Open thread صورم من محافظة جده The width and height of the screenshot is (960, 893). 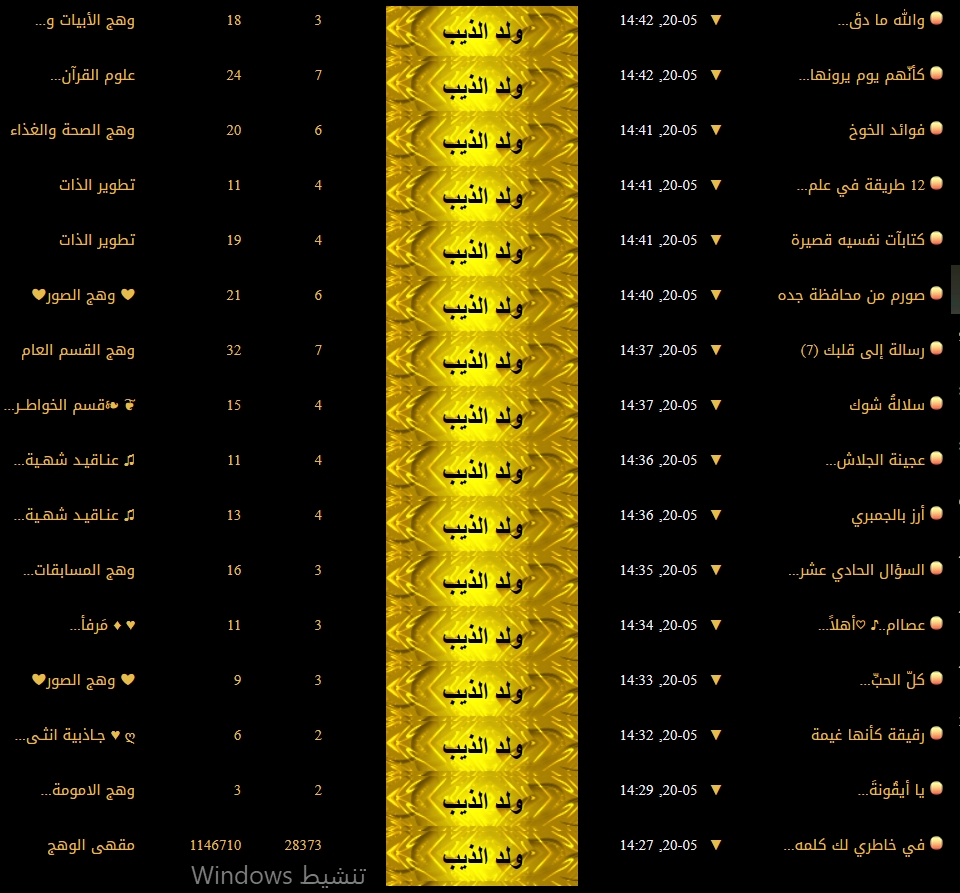point(851,296)
